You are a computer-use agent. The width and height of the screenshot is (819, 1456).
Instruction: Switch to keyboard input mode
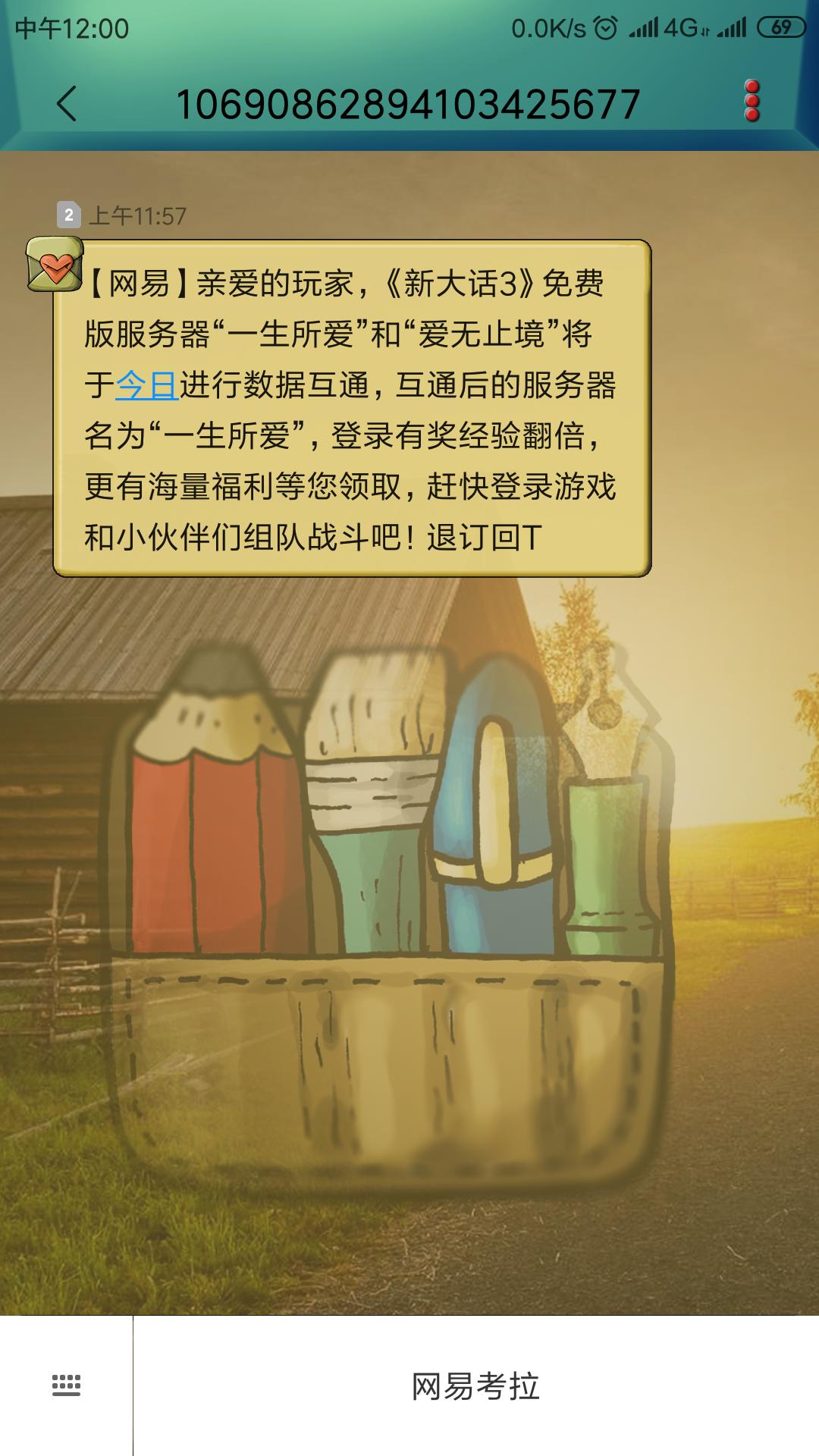point(66,1385)
